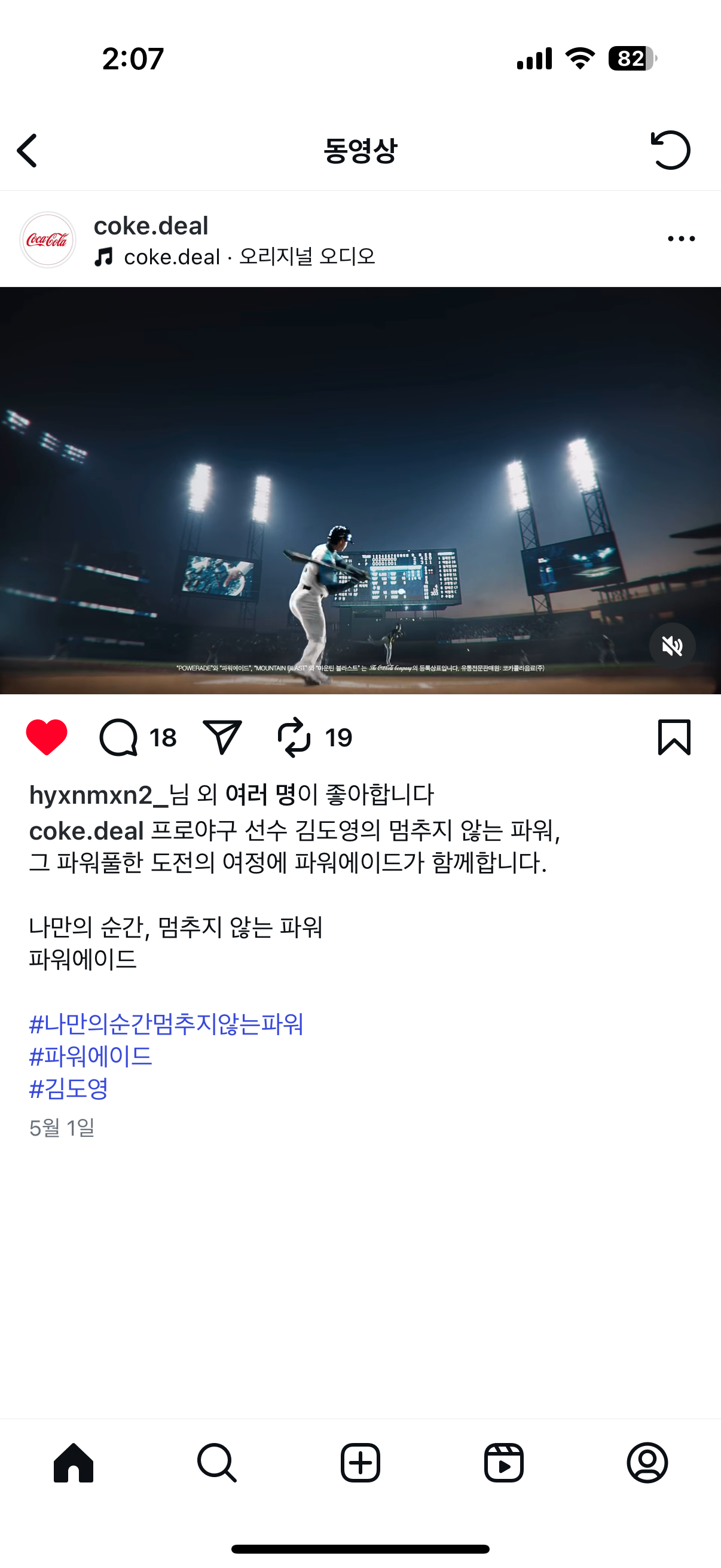Switch to the Reels tab
Screen dimensions: 721x1568
[x=504, y=1463]
